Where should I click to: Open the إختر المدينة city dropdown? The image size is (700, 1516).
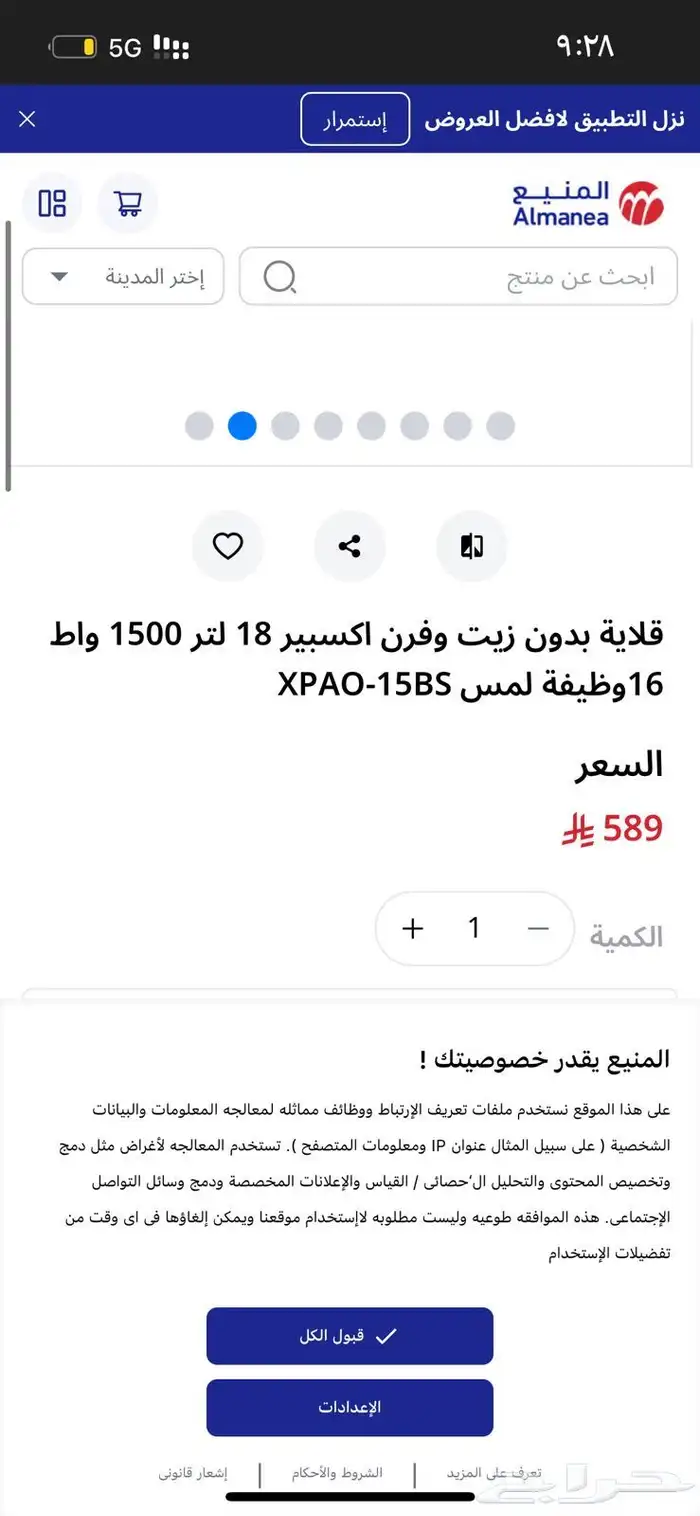[x=123, y=276]
